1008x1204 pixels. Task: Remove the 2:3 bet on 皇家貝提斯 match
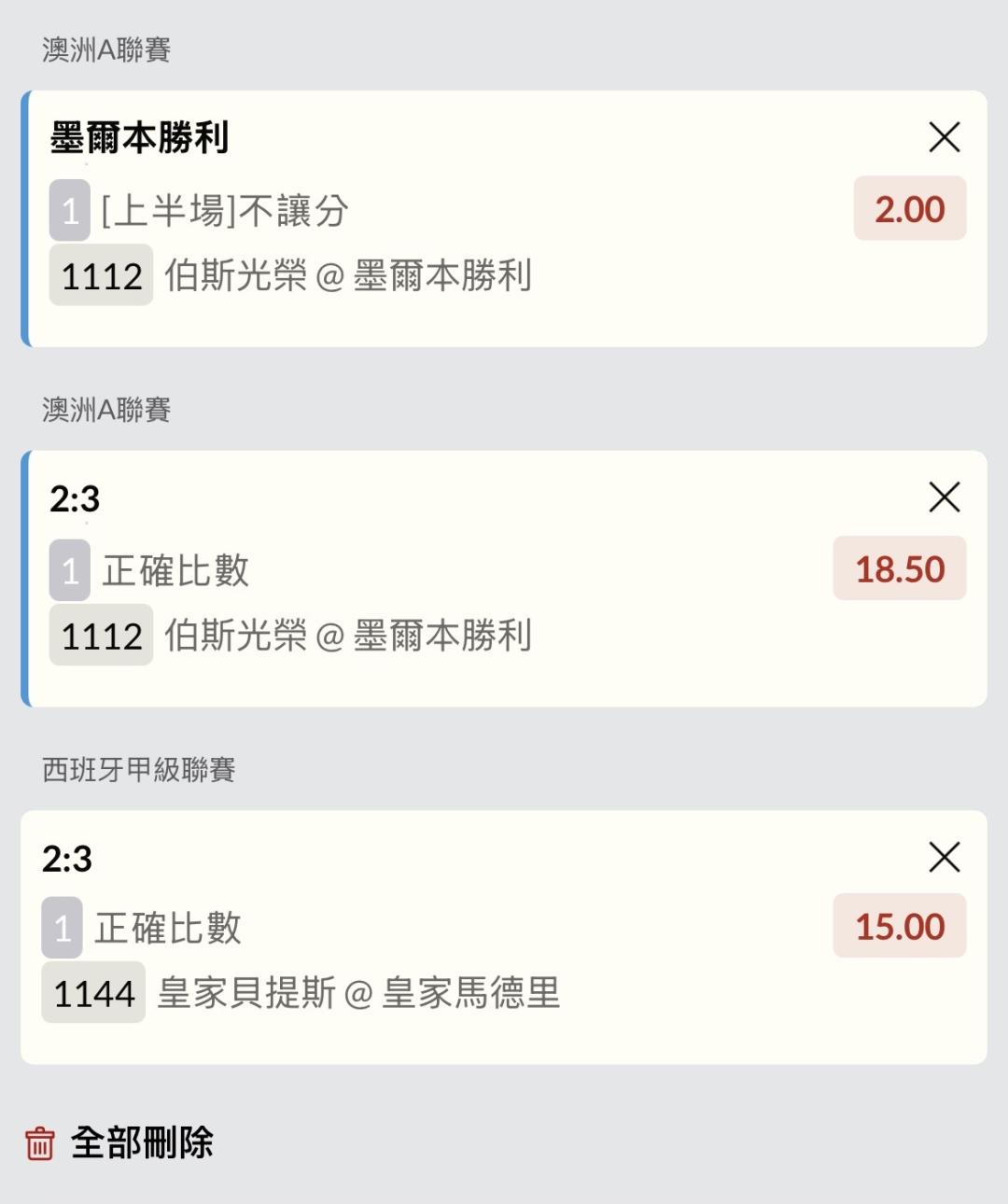[945, 857]
